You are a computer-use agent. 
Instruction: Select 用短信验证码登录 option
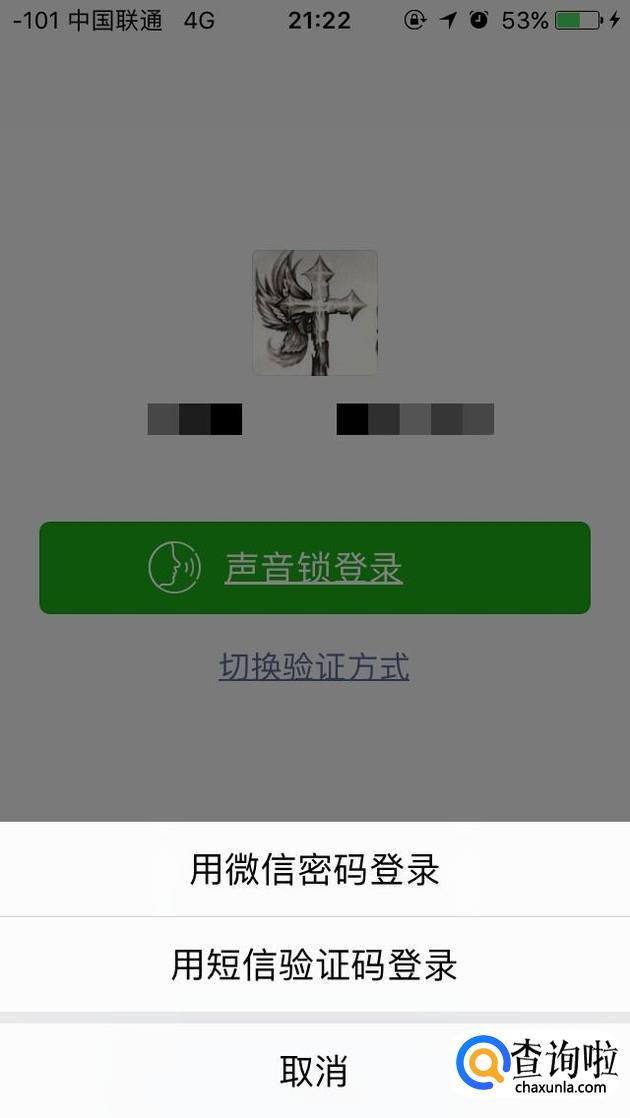pos(315,965)
